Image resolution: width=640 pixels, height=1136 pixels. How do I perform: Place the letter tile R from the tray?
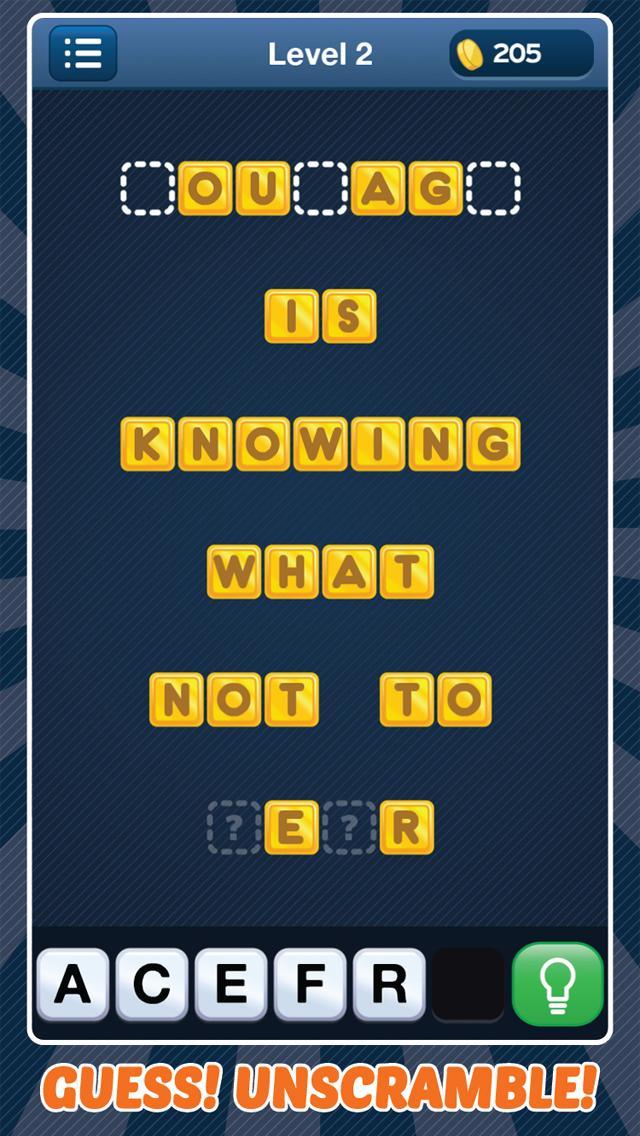tap(389, 985)
